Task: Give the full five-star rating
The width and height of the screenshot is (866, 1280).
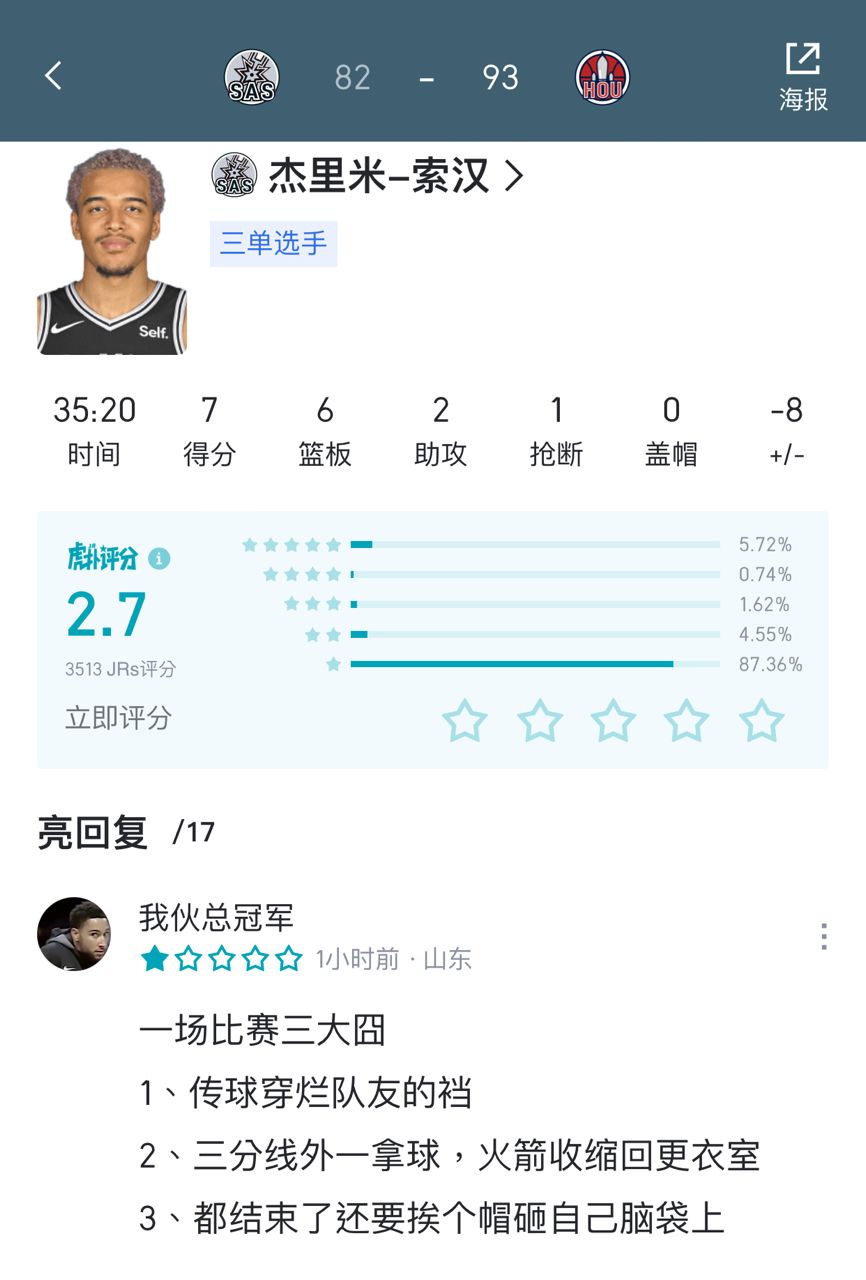Action: tap(761, 720)
